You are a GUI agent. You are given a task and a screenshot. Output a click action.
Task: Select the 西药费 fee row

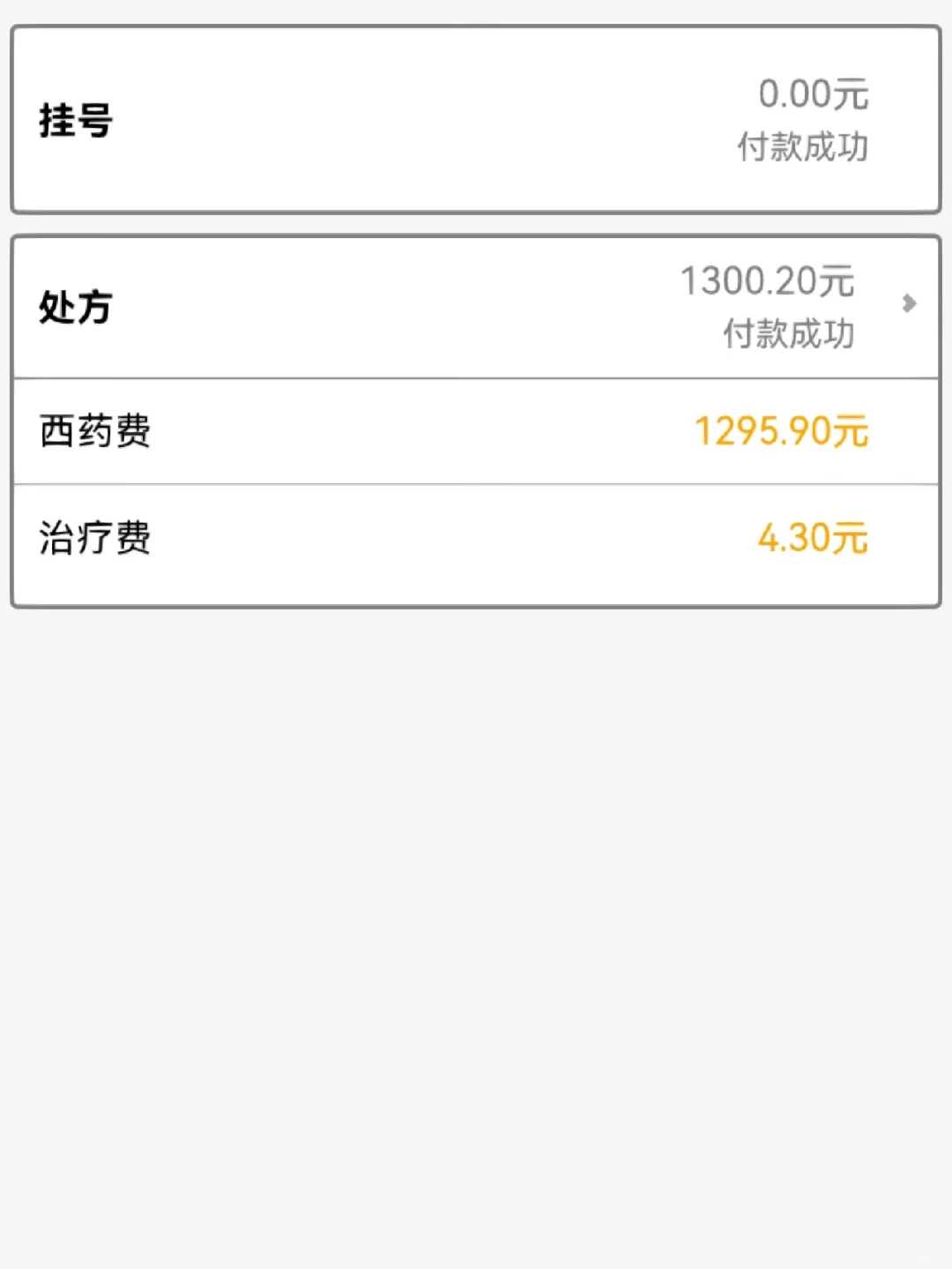point(476,431)
